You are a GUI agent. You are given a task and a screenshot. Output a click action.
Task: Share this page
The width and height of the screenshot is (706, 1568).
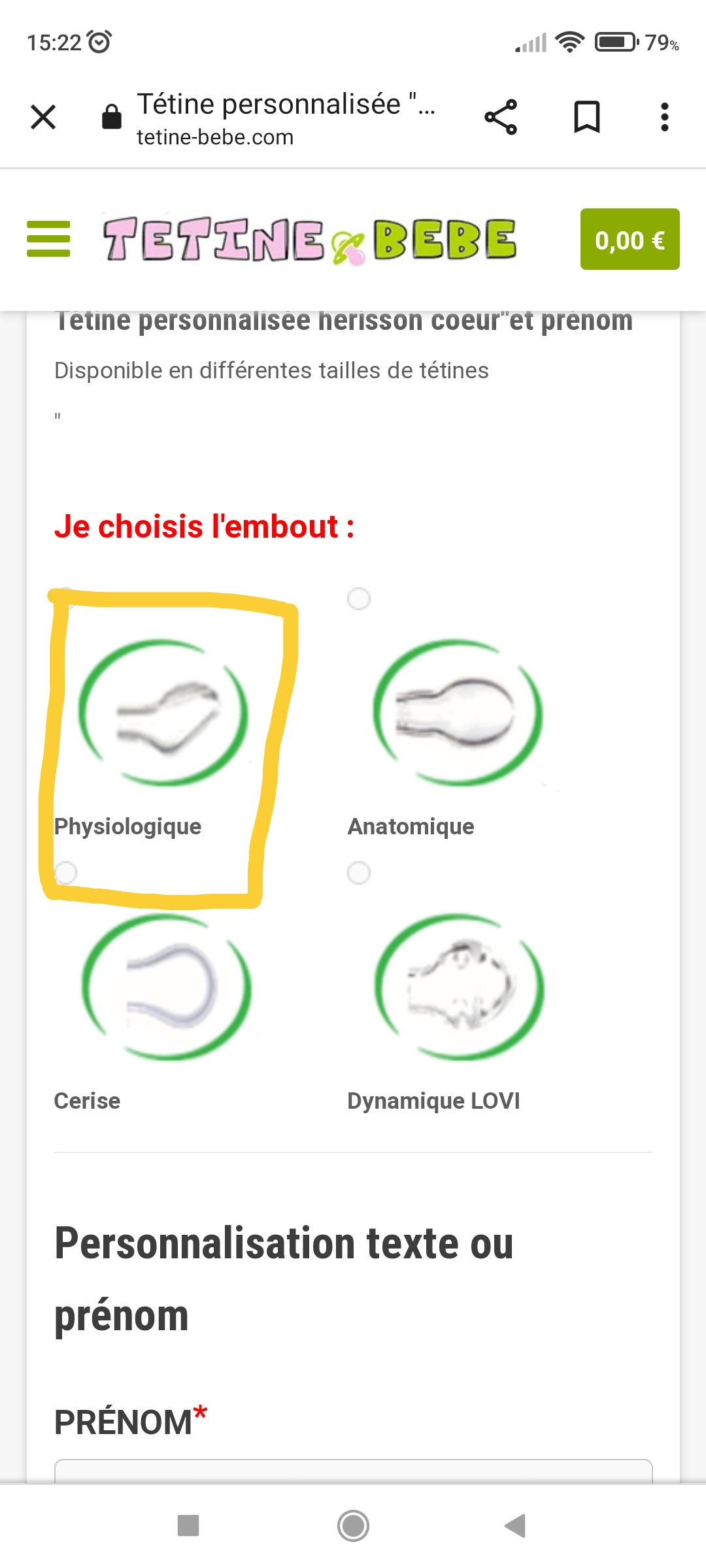(501, 118)
